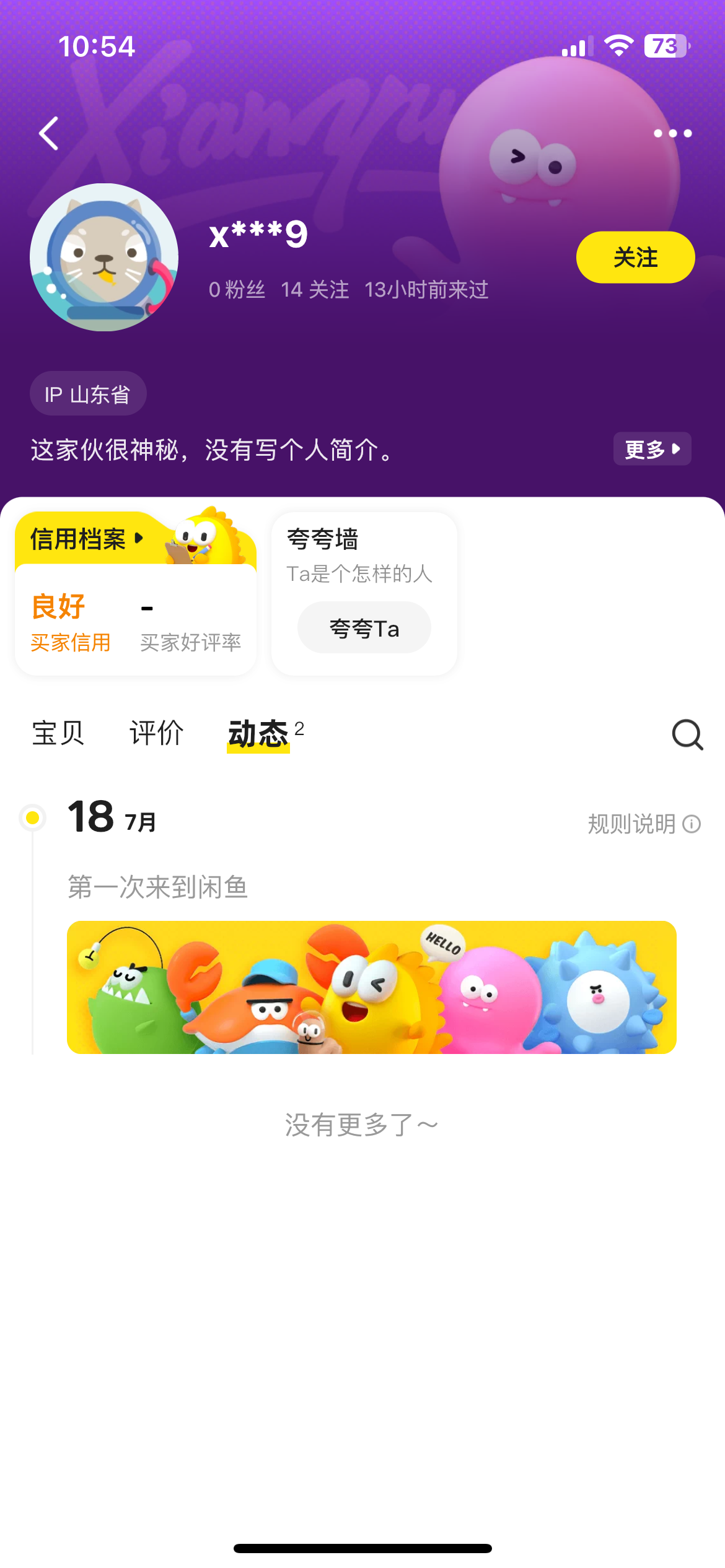
Task: Follow this user with 关注 button
Action: 635,257
